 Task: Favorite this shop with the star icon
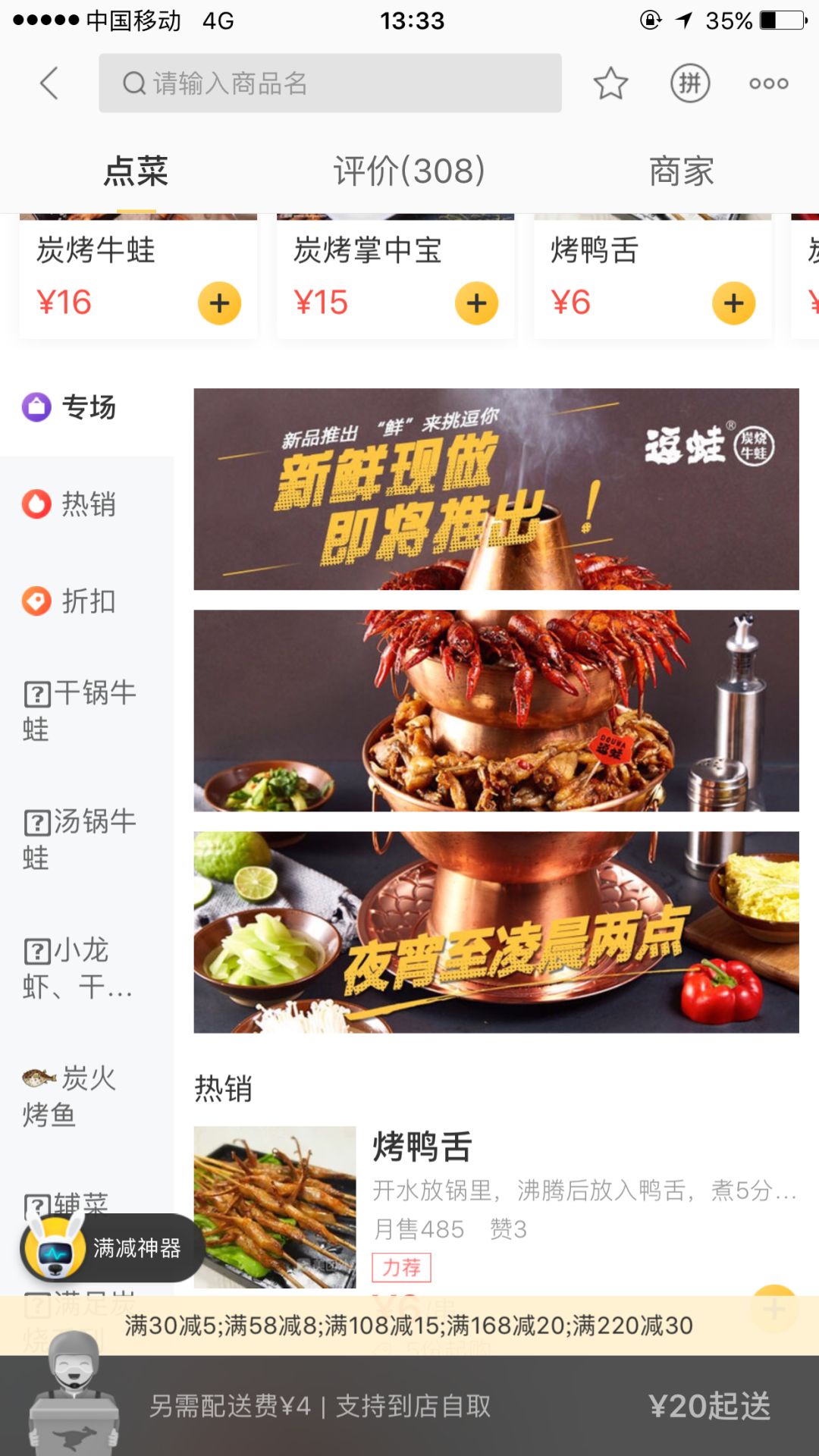pyautogui.click(x=610, y=83)
